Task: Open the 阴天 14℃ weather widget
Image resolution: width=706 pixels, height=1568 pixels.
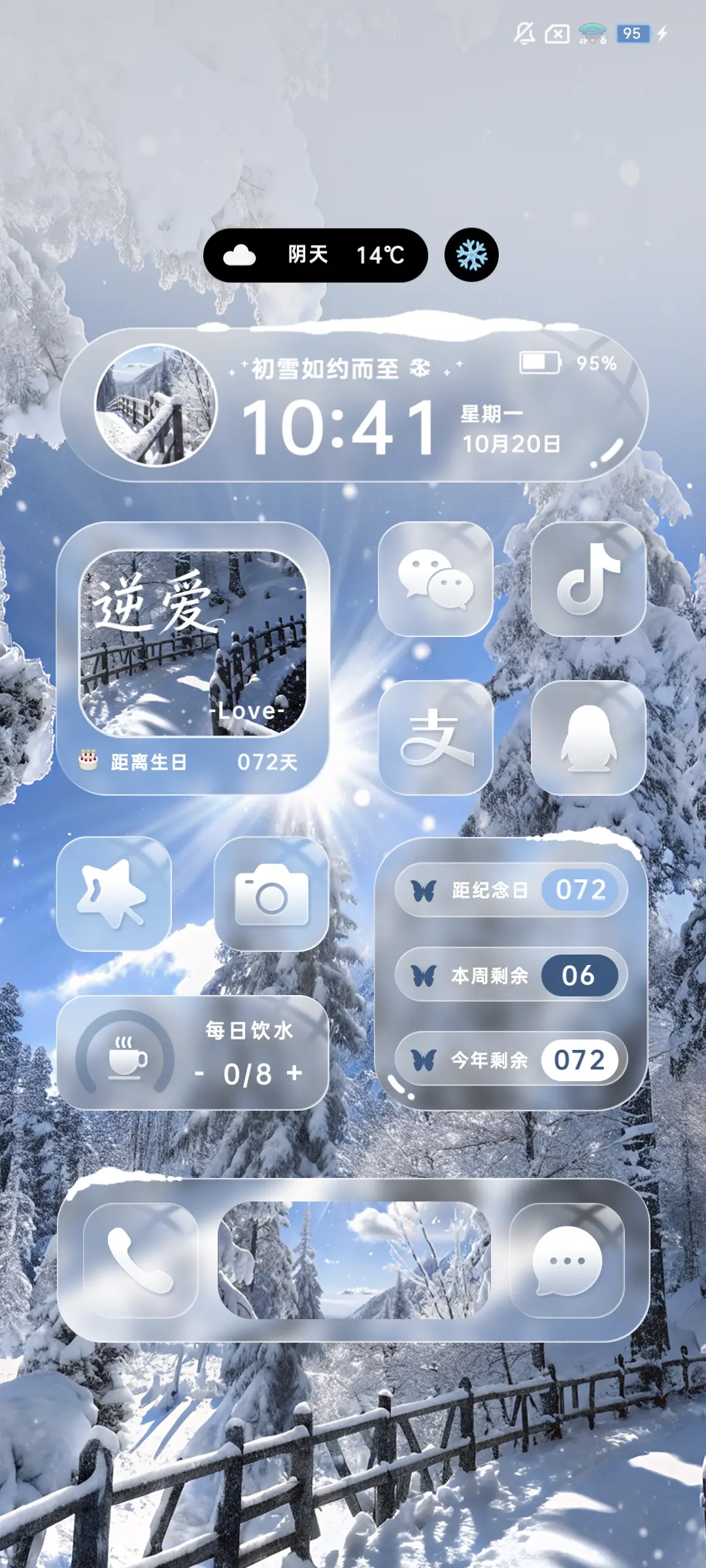Action: [317, 256]
